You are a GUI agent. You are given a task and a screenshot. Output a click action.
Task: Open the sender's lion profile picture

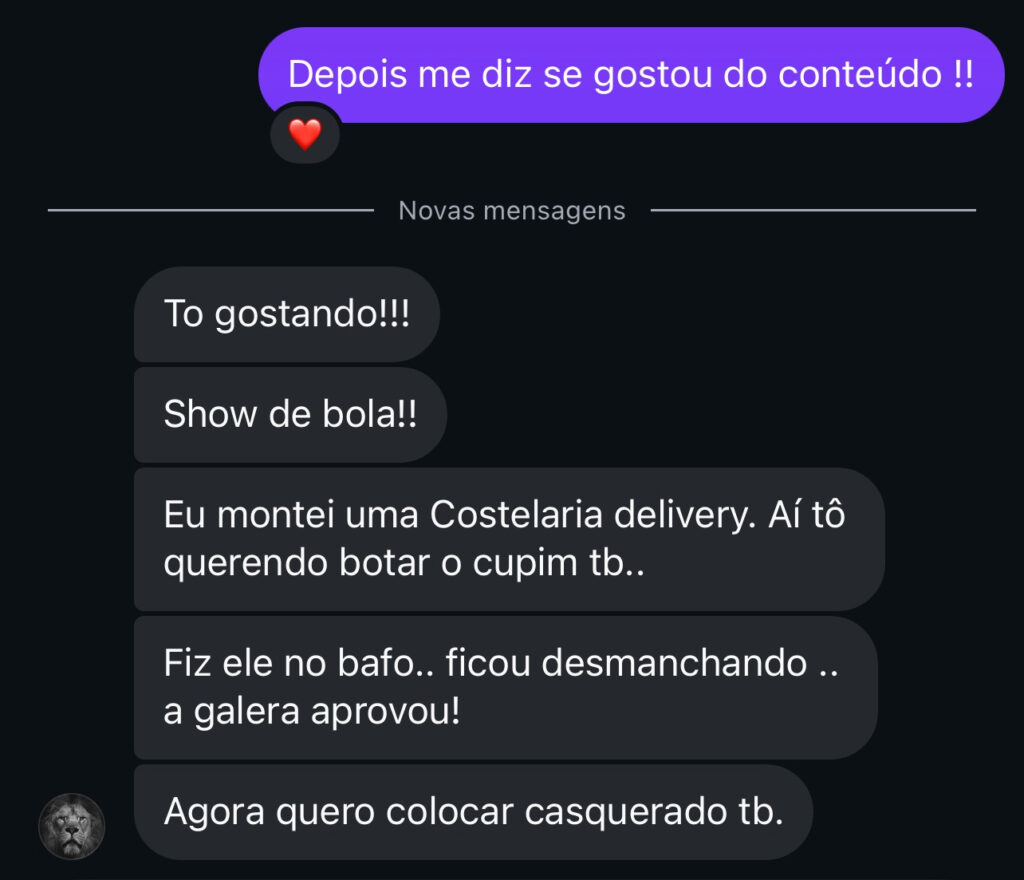pyautogui.click(x=71, y=826)
